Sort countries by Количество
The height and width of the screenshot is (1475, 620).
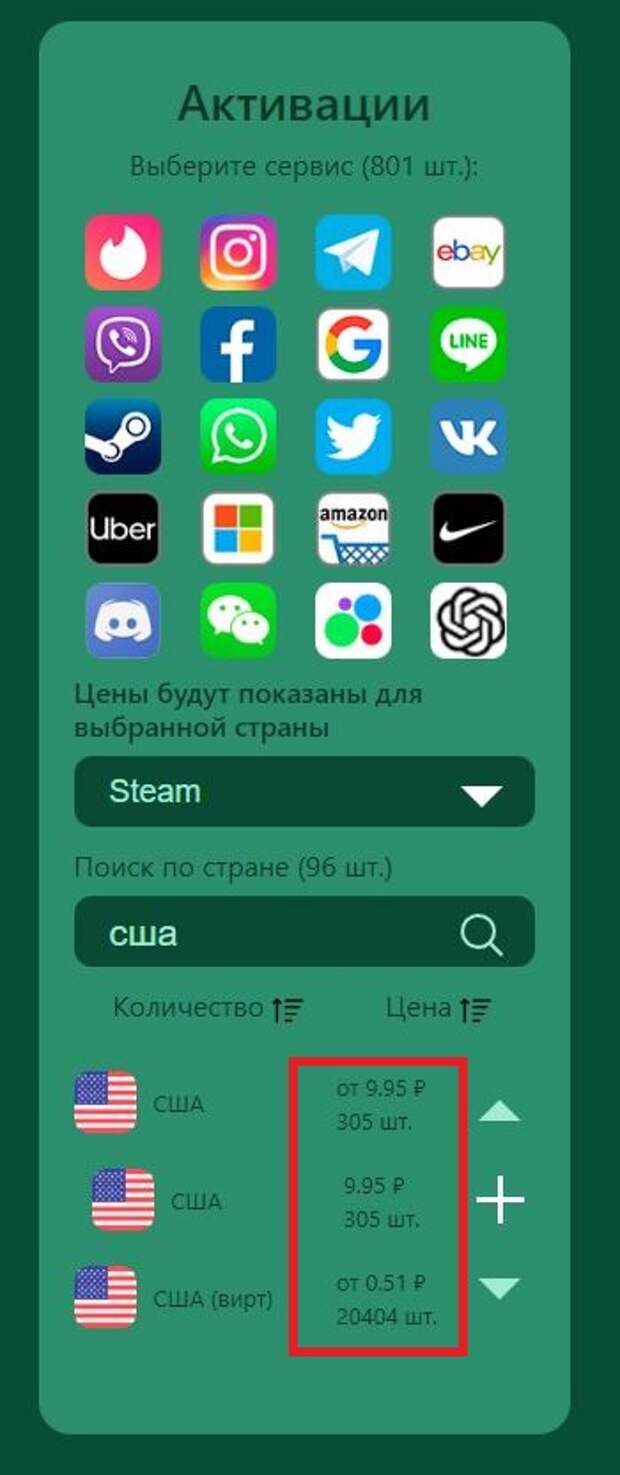[x=208, y=1007]
